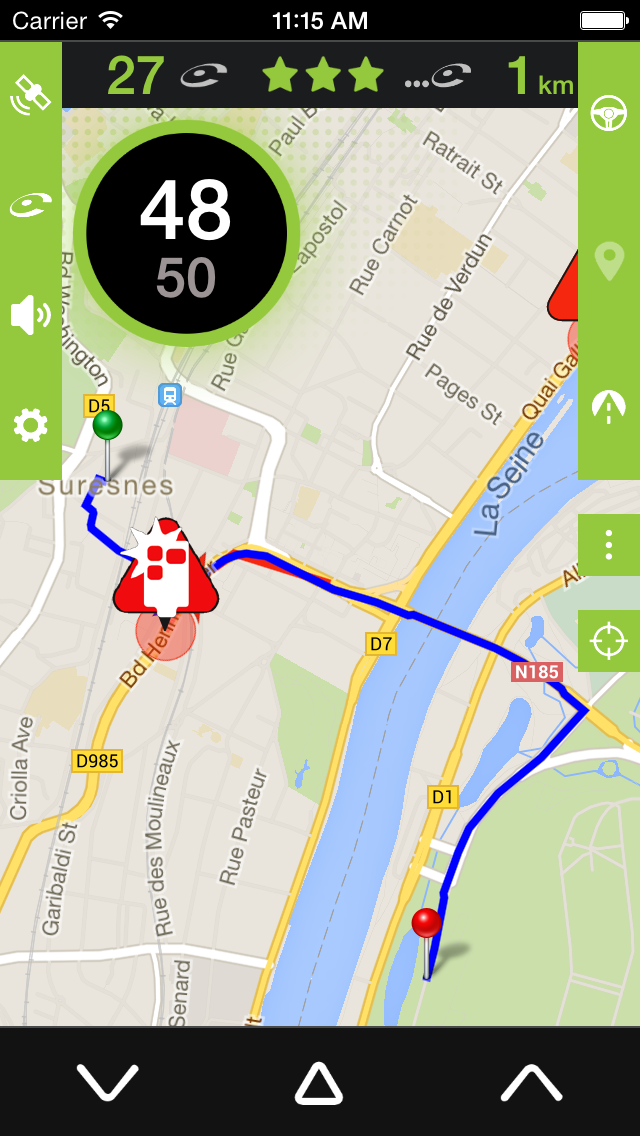Open the three-dot overflow menu
640x1136 pixels.
click(x=608, y=545)
